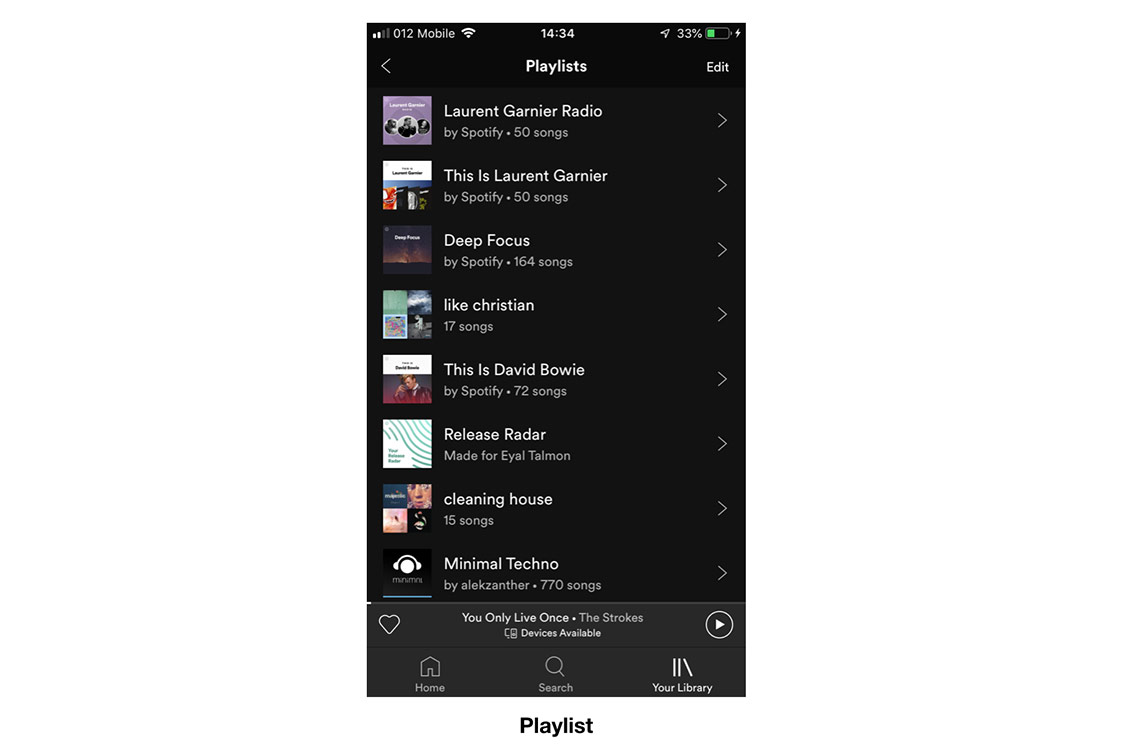1129x754 pixels.
Task: Open the cleaning house playlist
Action: pos(555,509)
